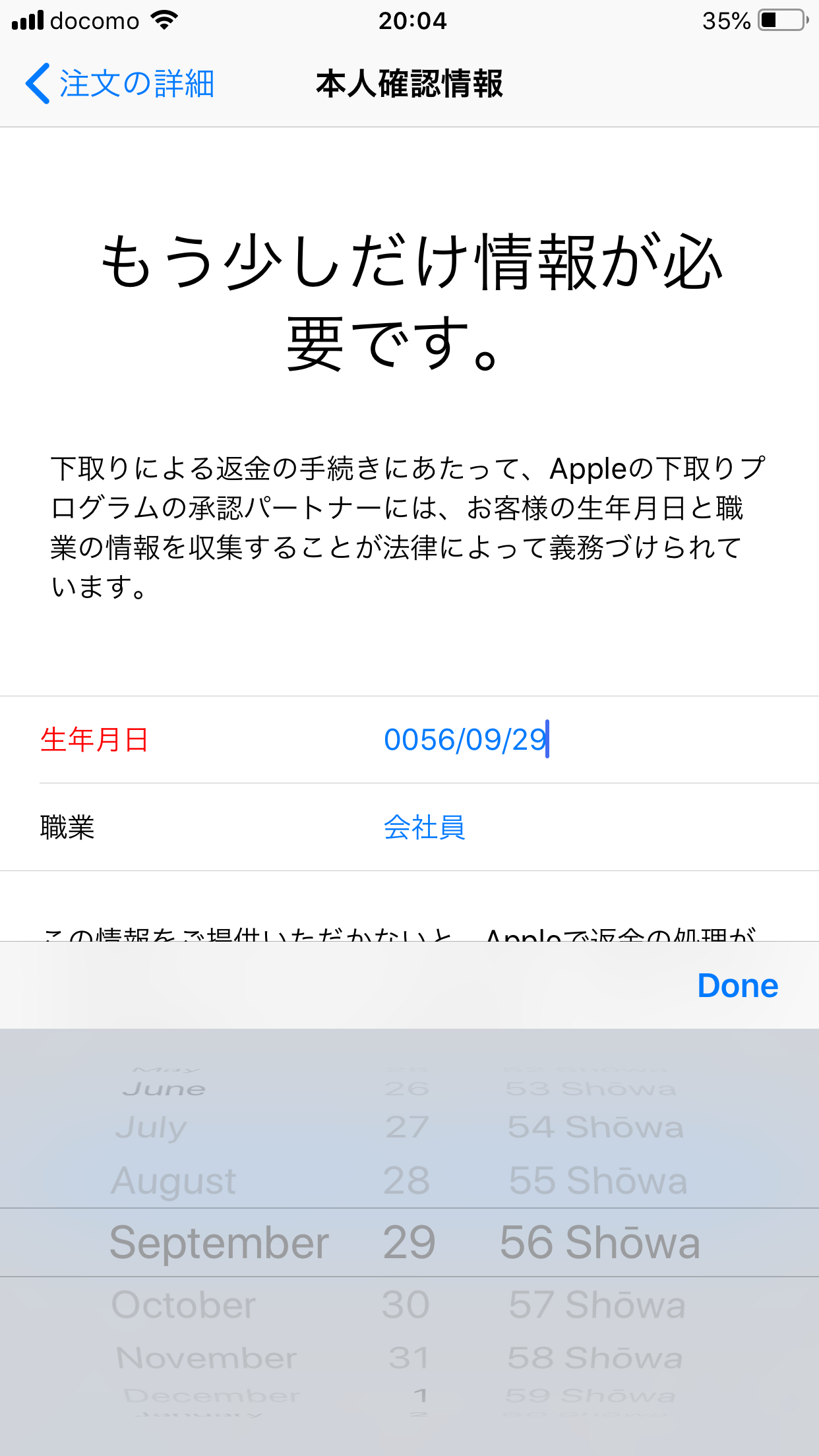This screenshot has width=819, height=1456.
Task: Pick 57 Shōwa in the year wheel
Action: (597, 1304)
